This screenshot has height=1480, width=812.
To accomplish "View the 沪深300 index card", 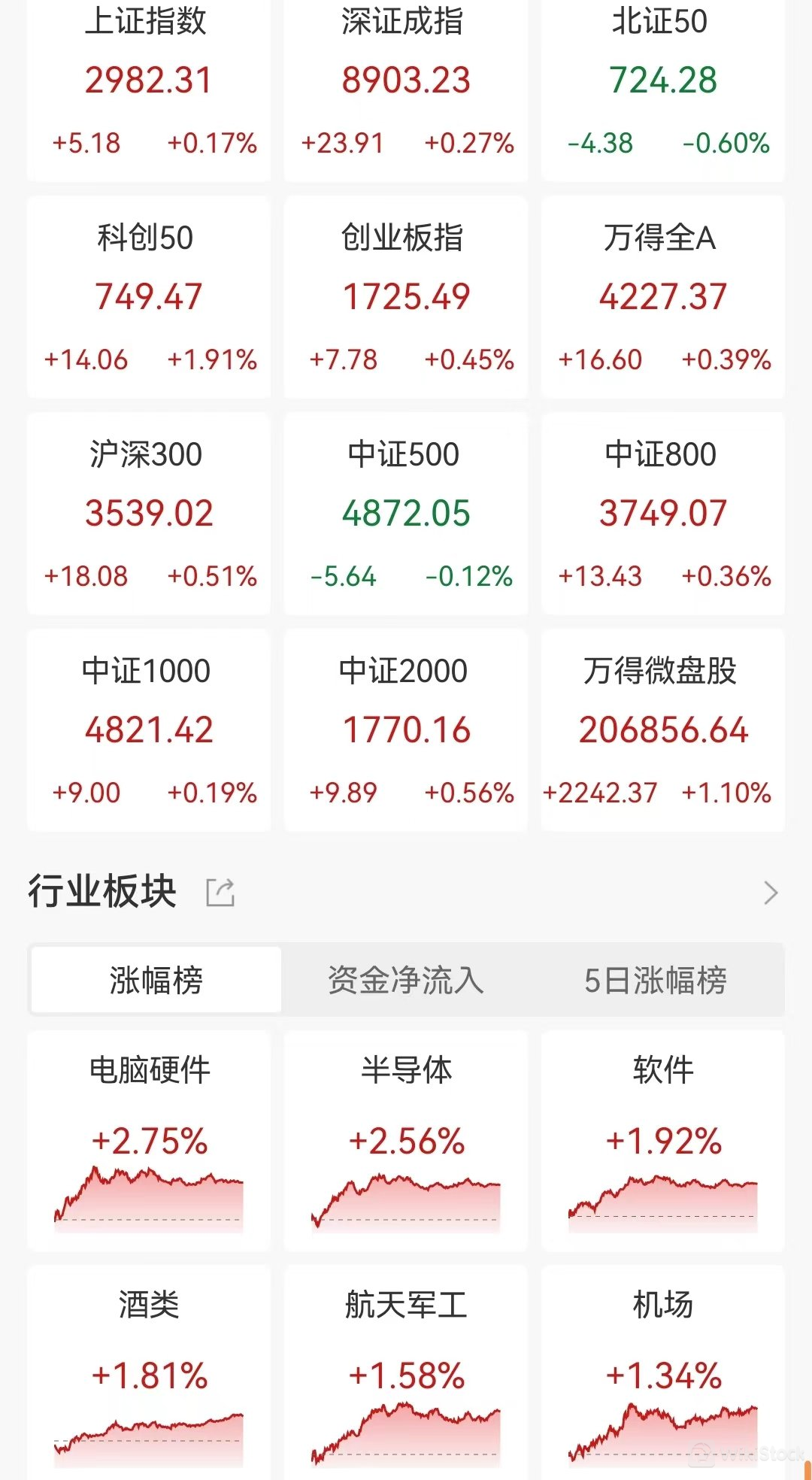I will (148, 514).
